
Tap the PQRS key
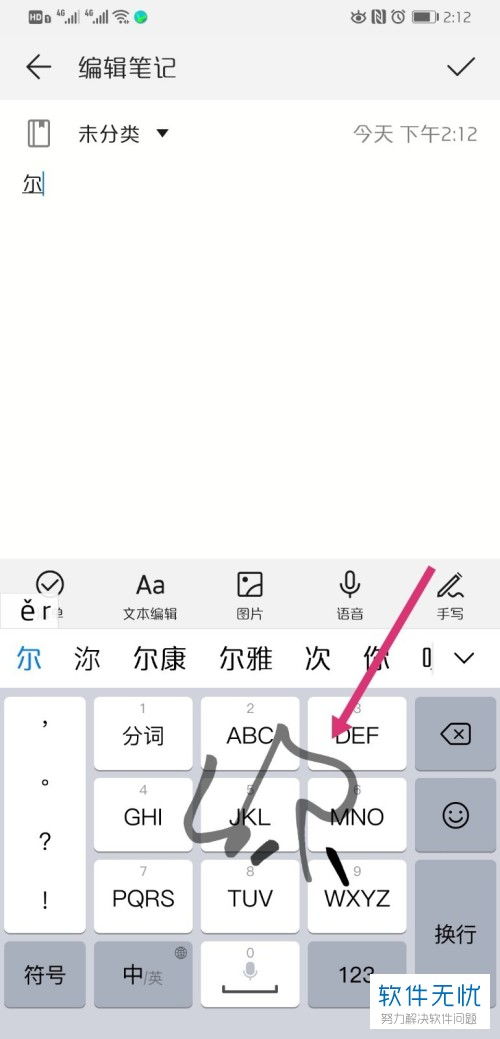point(143,897)
